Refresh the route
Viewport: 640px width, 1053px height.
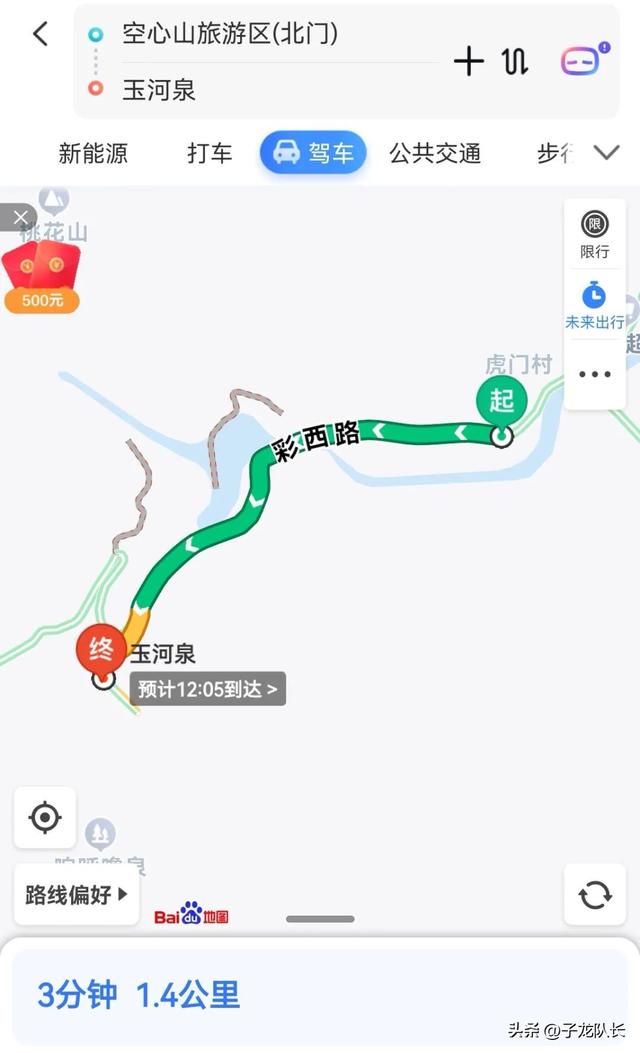point(595,894)
